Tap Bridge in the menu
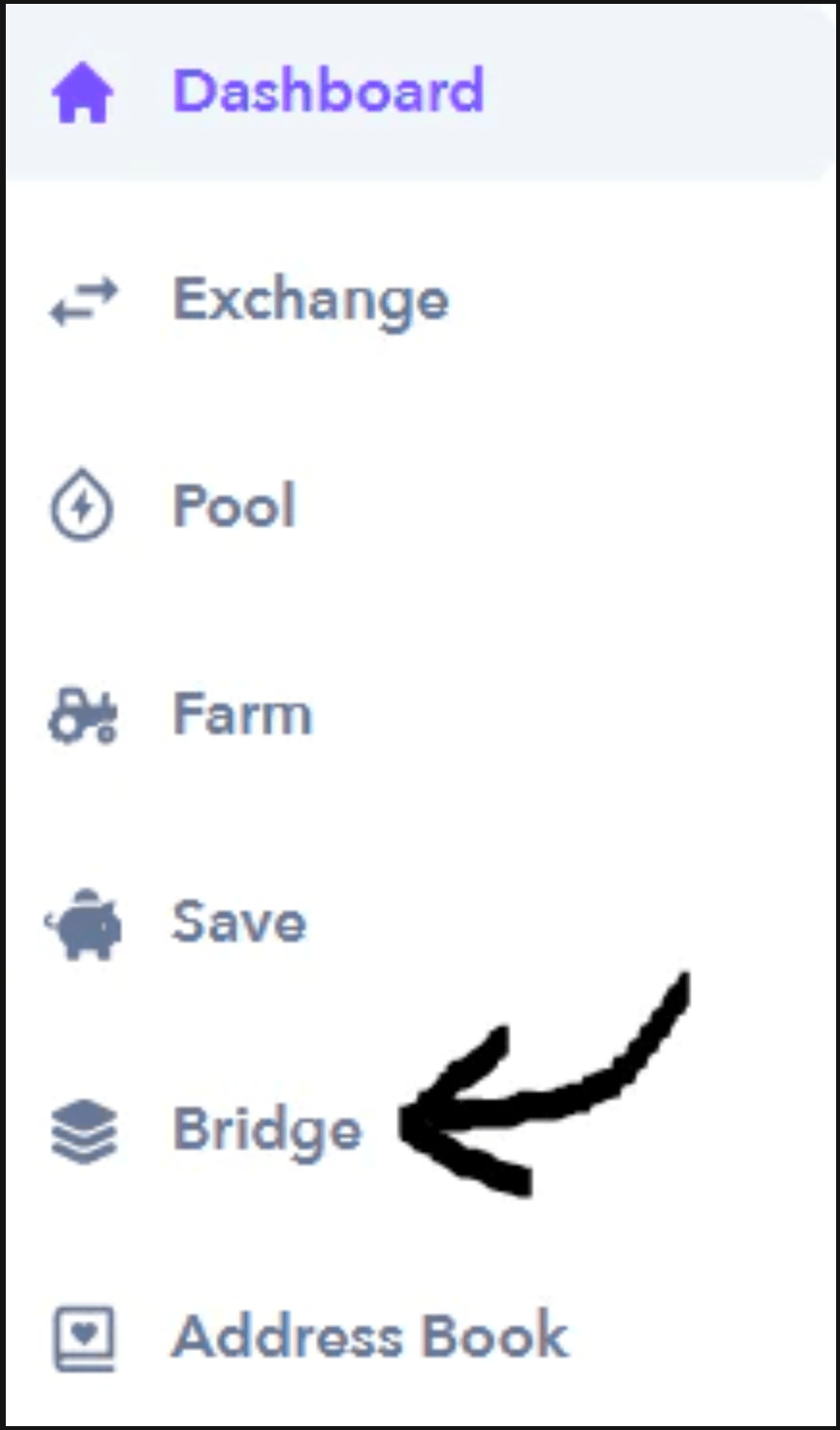This screenshot has height=1430, width=840. pos(420,1129)
